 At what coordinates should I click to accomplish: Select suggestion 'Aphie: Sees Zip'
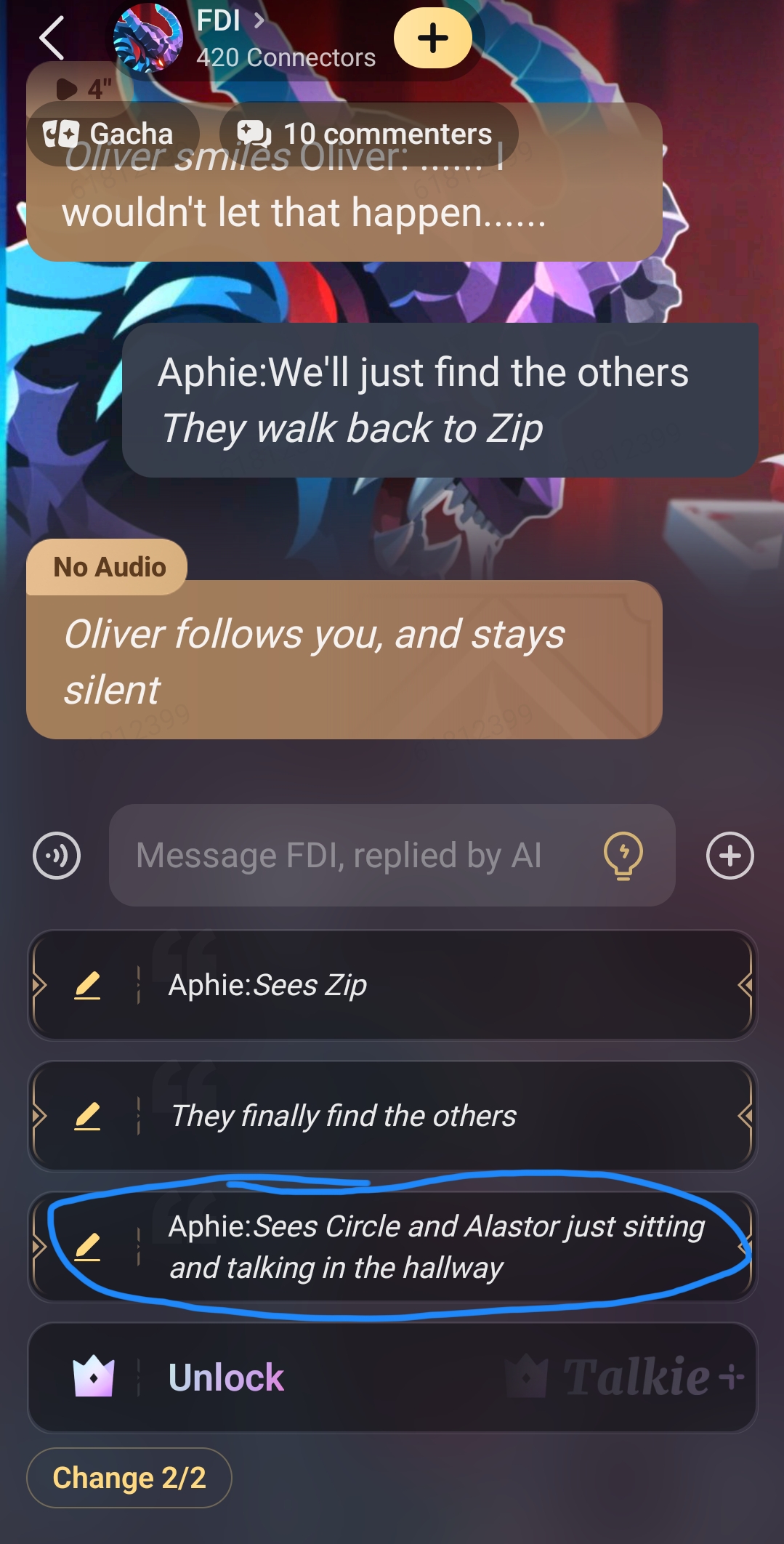click(436, 986)
